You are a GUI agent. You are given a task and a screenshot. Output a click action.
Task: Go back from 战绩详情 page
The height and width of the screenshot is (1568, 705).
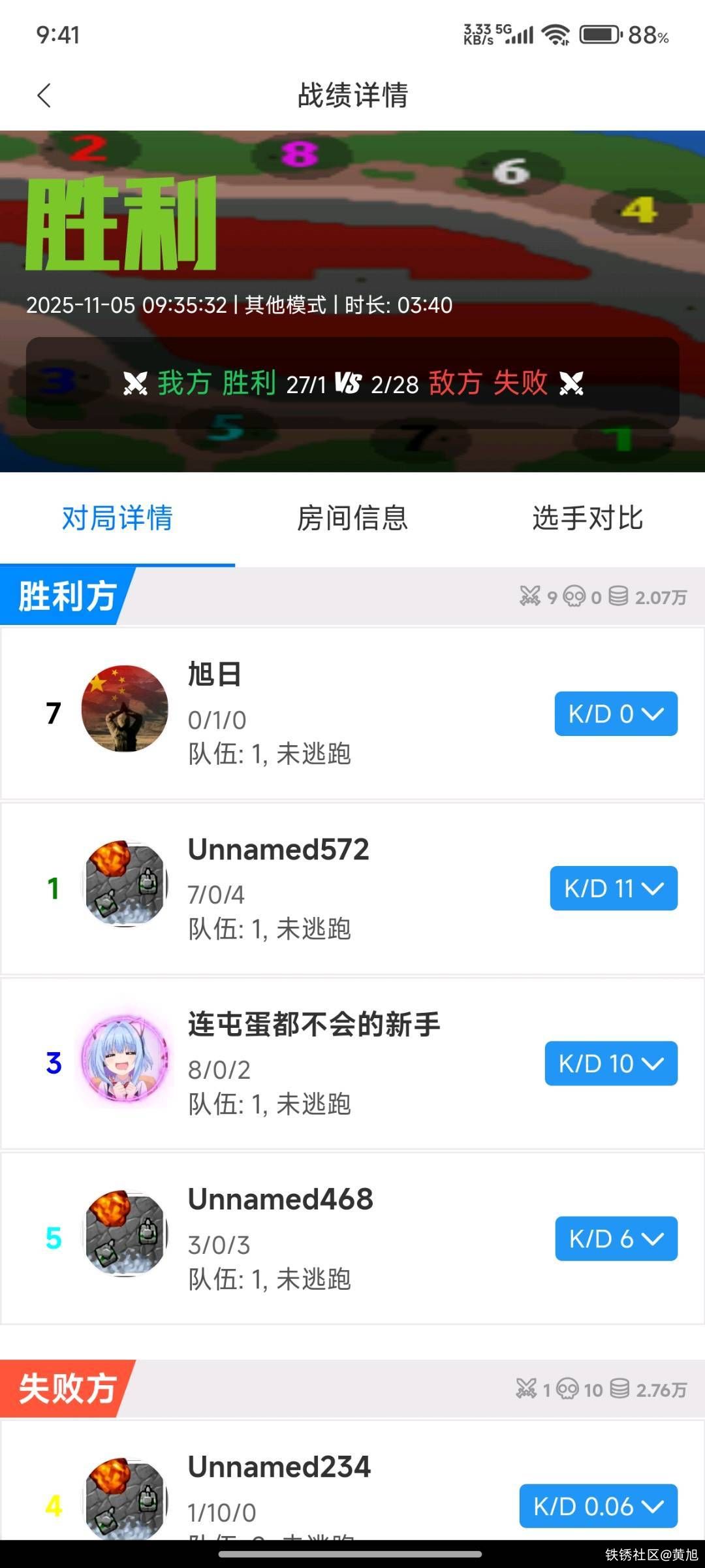[44, 95]
